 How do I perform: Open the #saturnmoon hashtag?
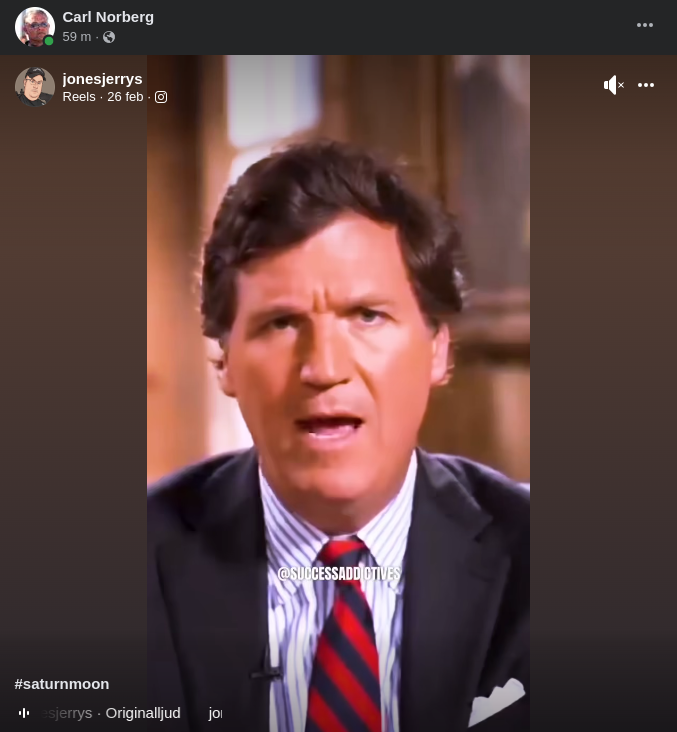coord(62,684)
